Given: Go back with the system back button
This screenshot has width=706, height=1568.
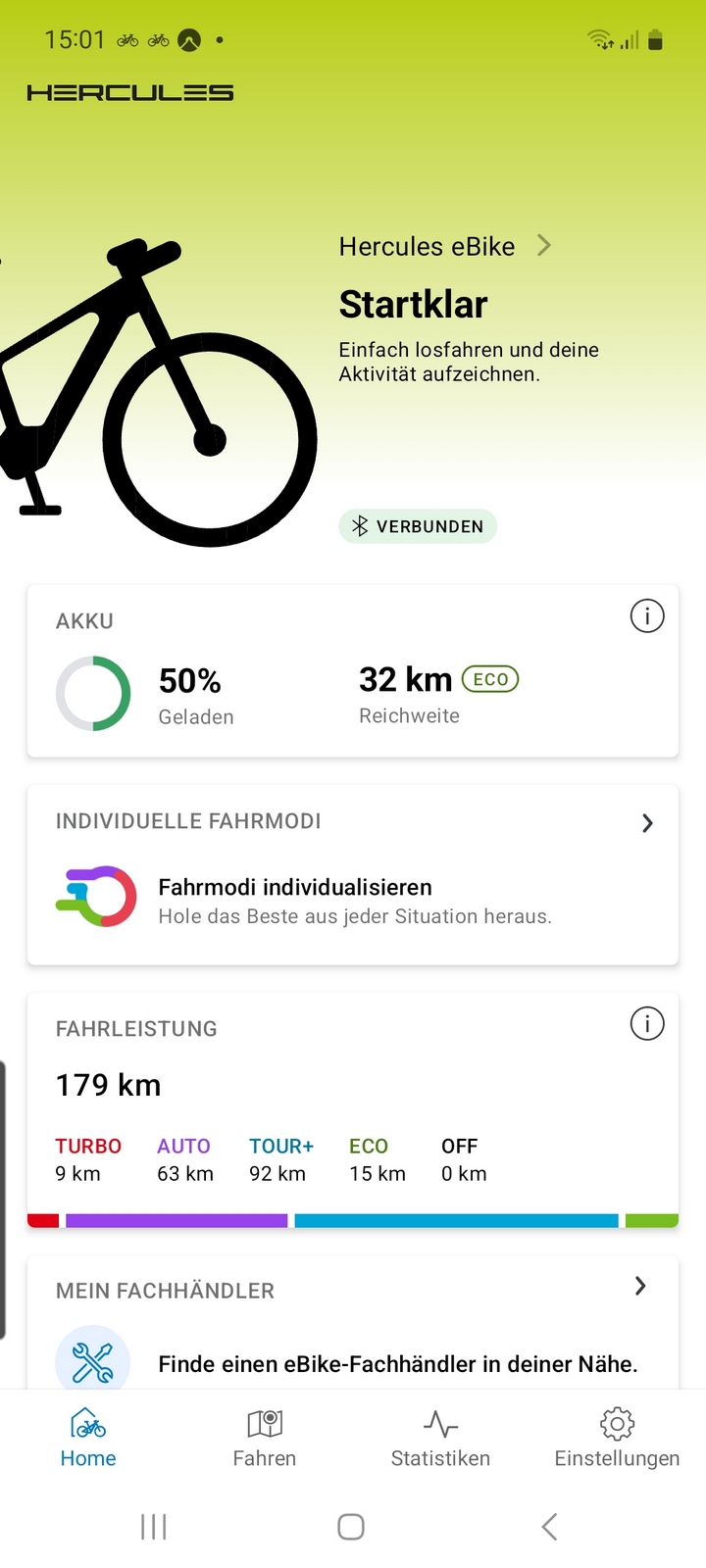Looking at the screenshot, I should pyautogui.click(x=550, y=1526).
